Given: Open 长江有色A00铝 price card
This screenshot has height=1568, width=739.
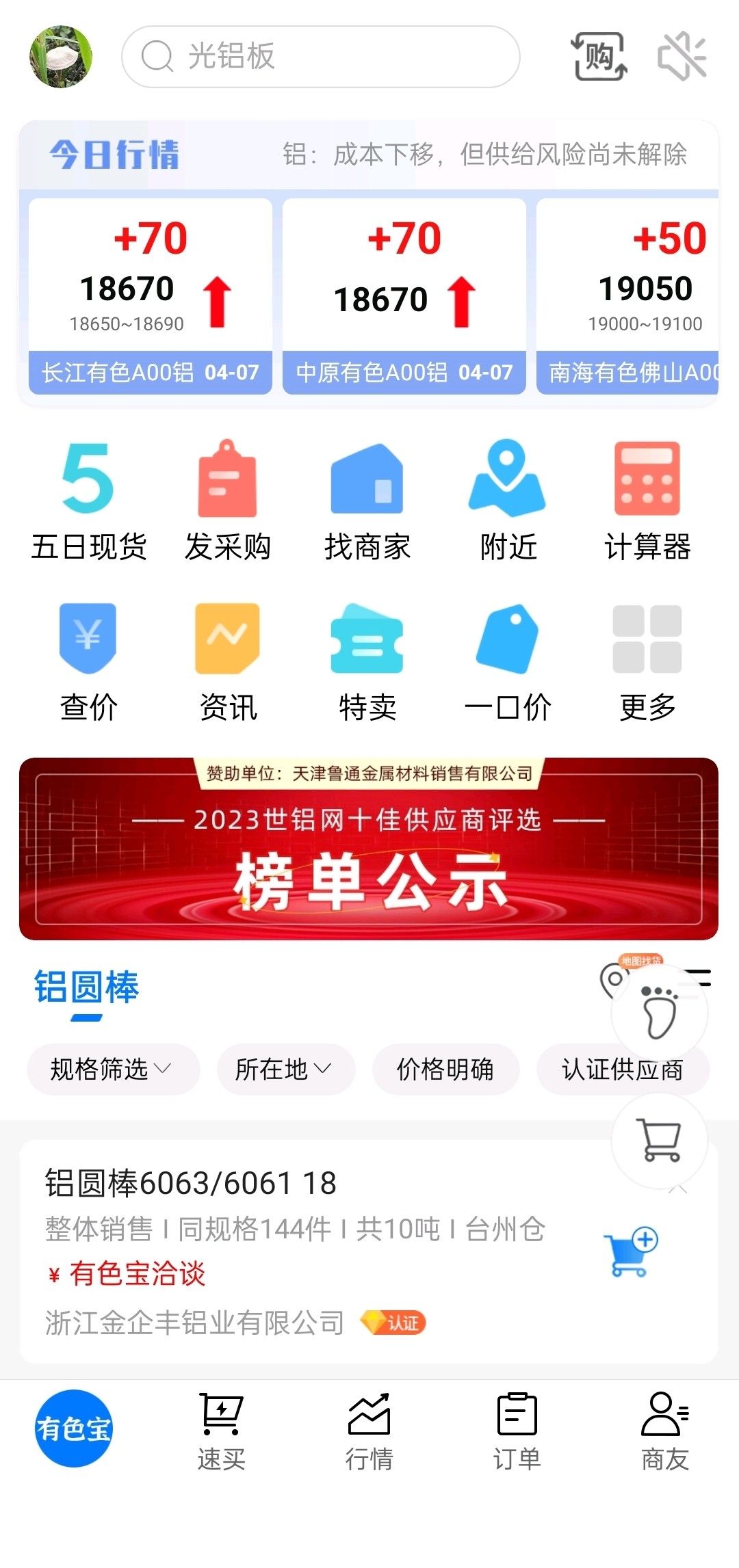Looking at the screenshot, I should (x=151, y=296).
